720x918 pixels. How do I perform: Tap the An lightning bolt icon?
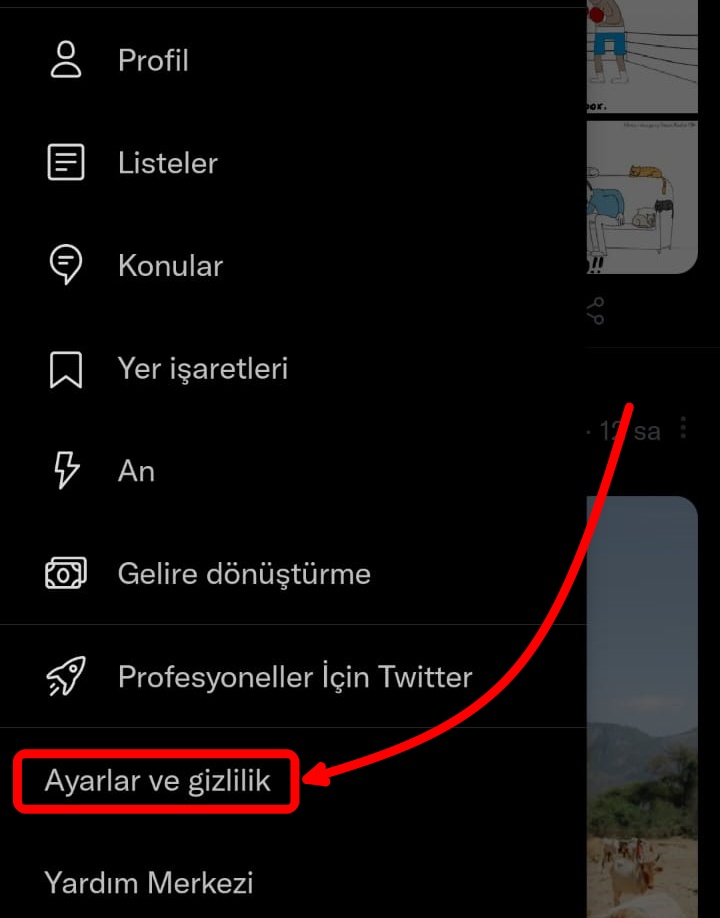tap(65, 470)
